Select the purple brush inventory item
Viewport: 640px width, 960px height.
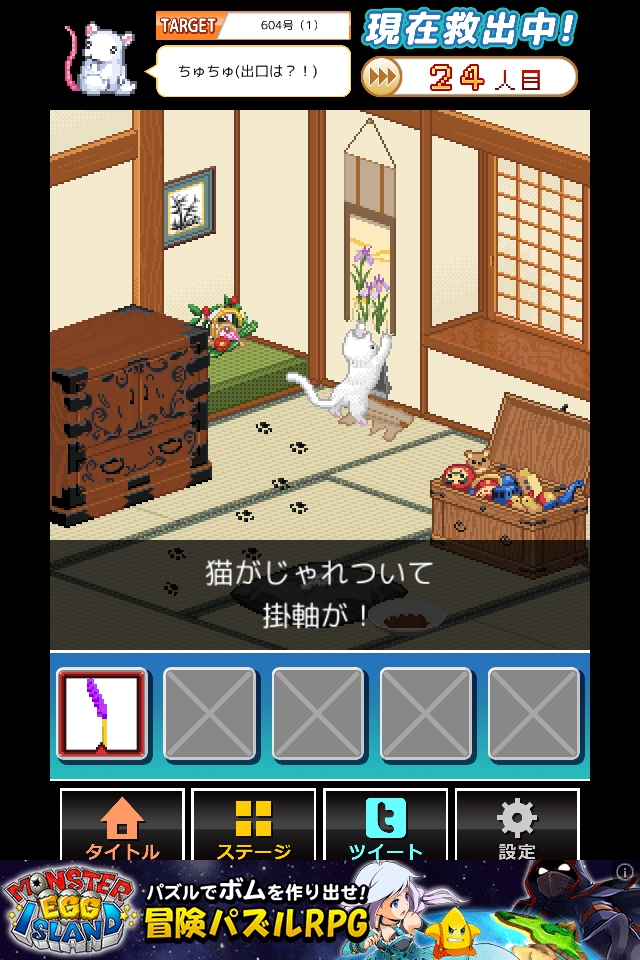[x=101, y=714]
